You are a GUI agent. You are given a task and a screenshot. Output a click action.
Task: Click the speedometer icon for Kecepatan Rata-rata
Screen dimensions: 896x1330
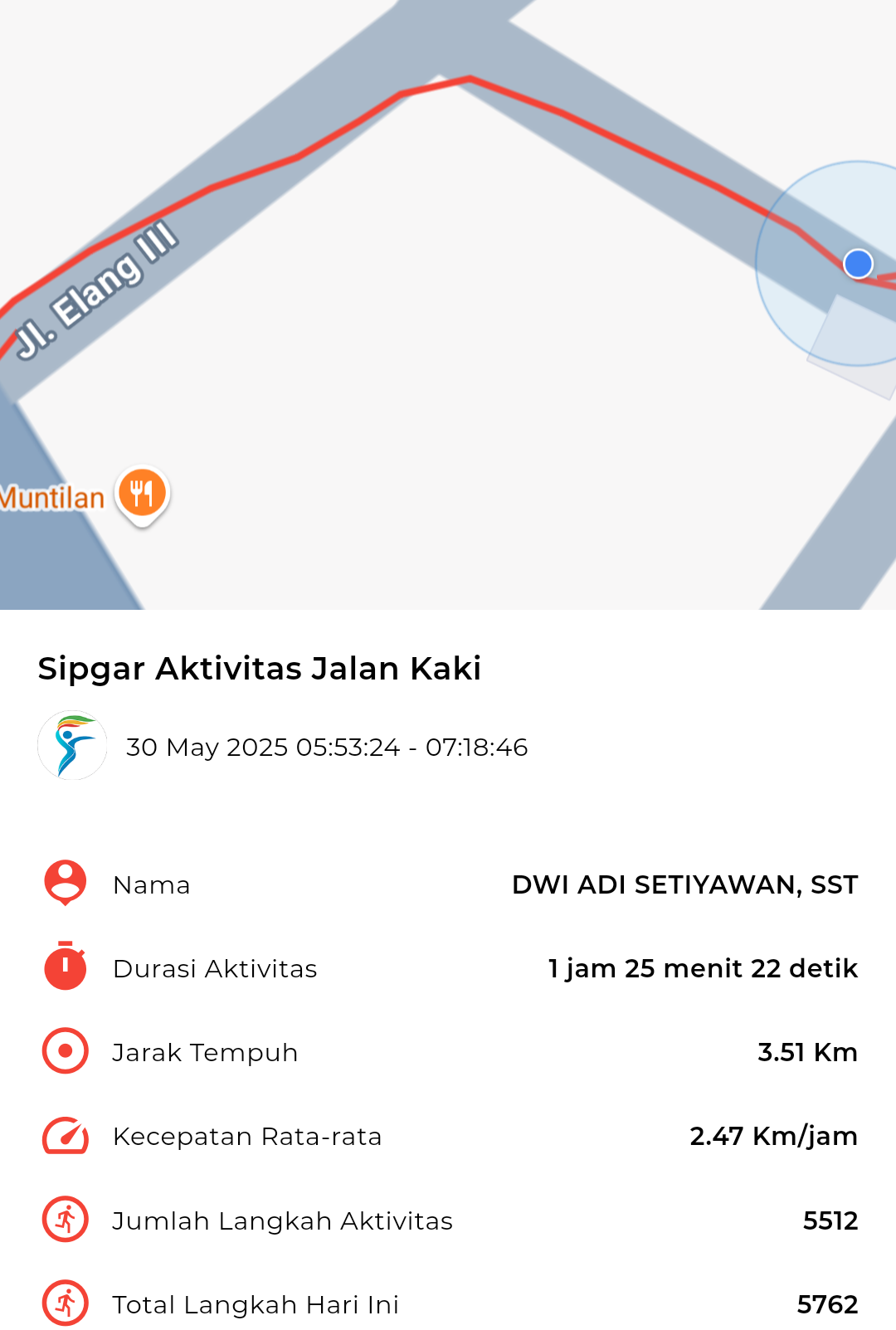click(x=65, y=1136)
